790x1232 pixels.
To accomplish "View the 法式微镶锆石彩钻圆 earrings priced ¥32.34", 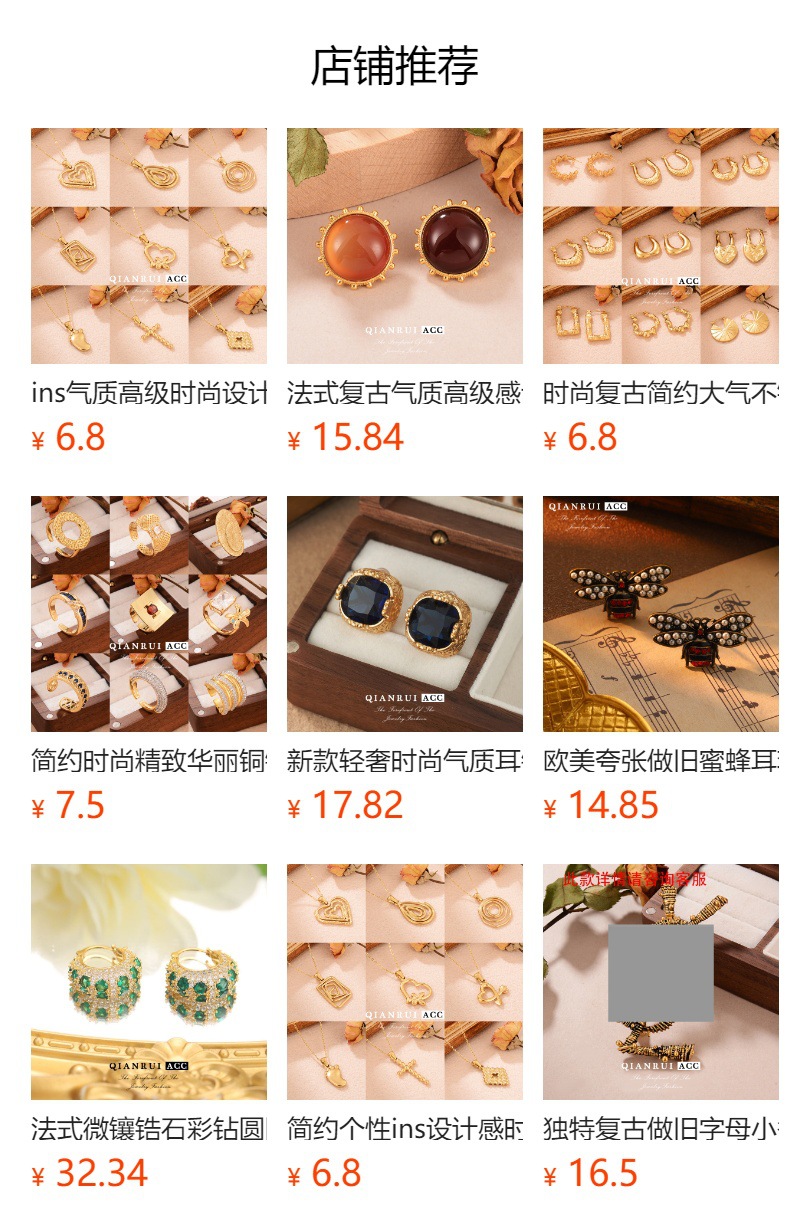I will point(148,982).
